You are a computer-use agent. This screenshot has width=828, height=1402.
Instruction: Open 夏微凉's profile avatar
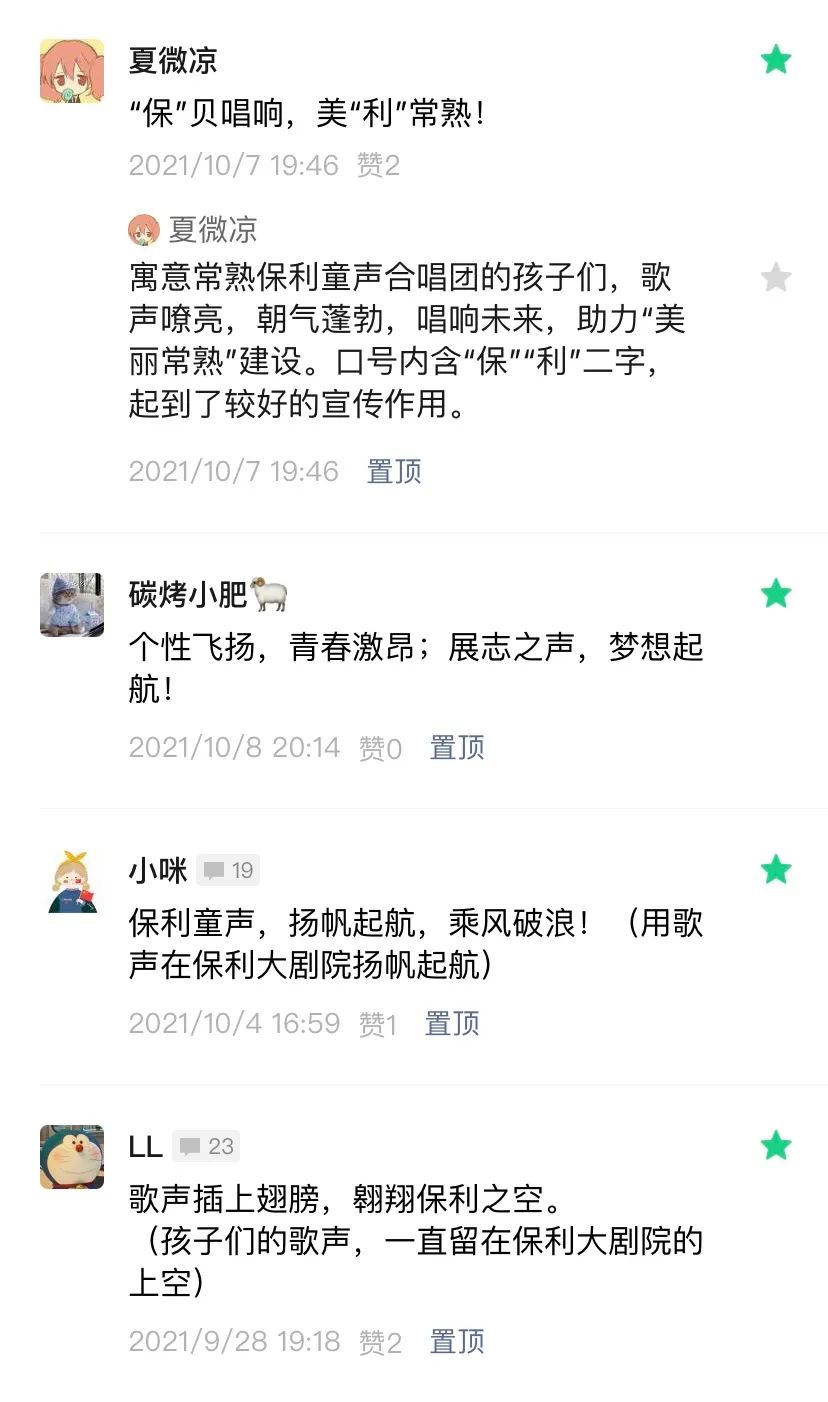point(72,71)
